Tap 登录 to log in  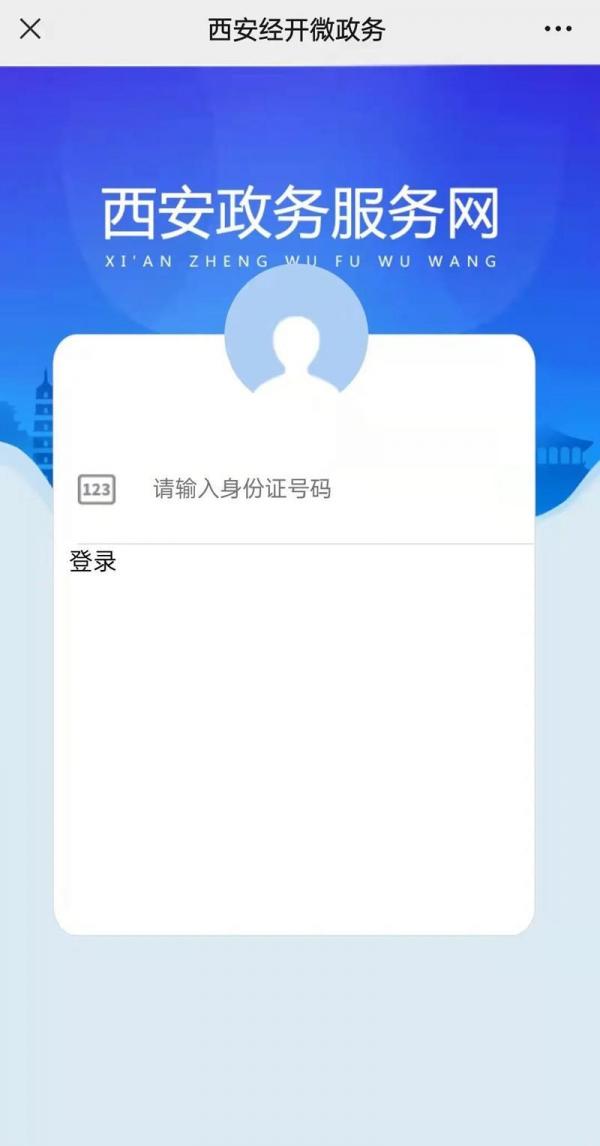click(93, 562)
